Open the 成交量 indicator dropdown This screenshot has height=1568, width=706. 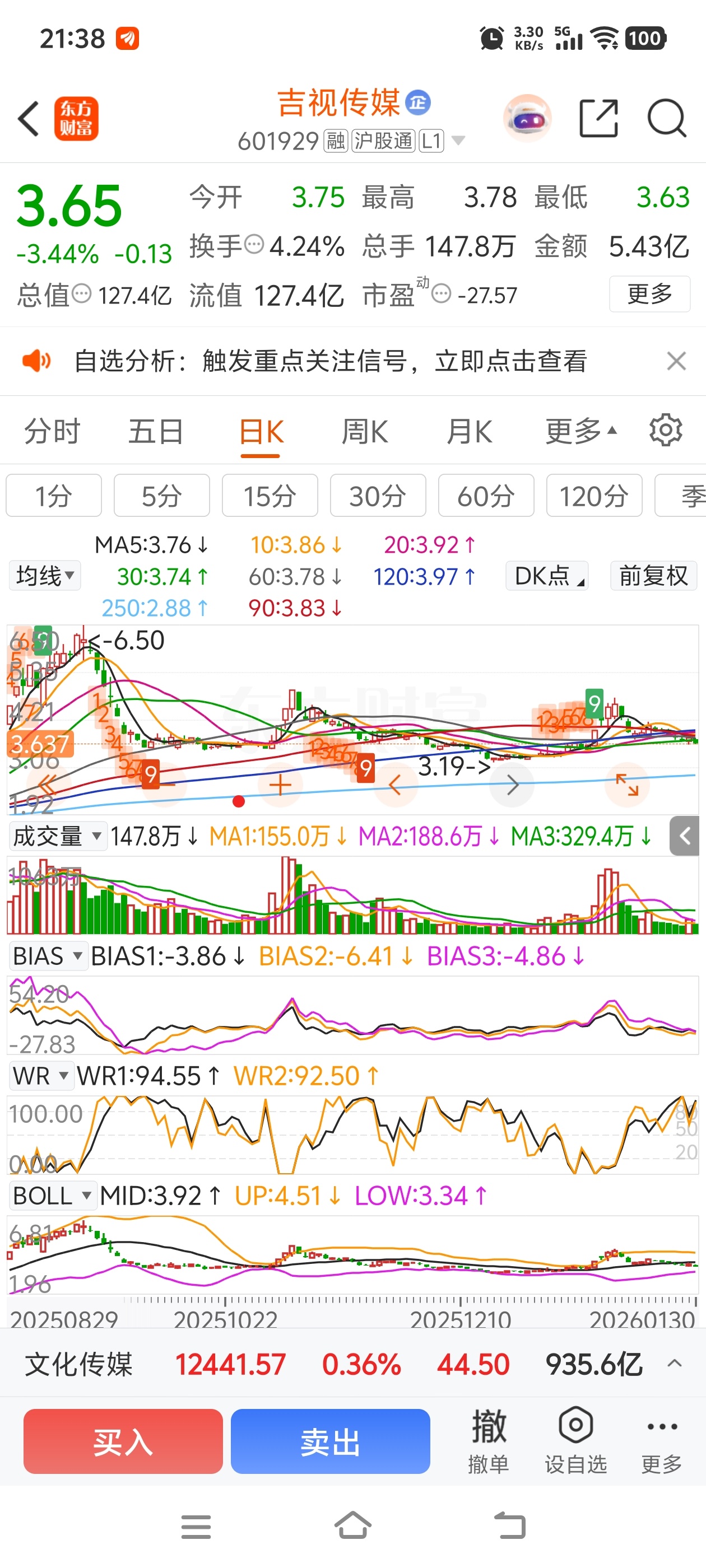point(57,836)
